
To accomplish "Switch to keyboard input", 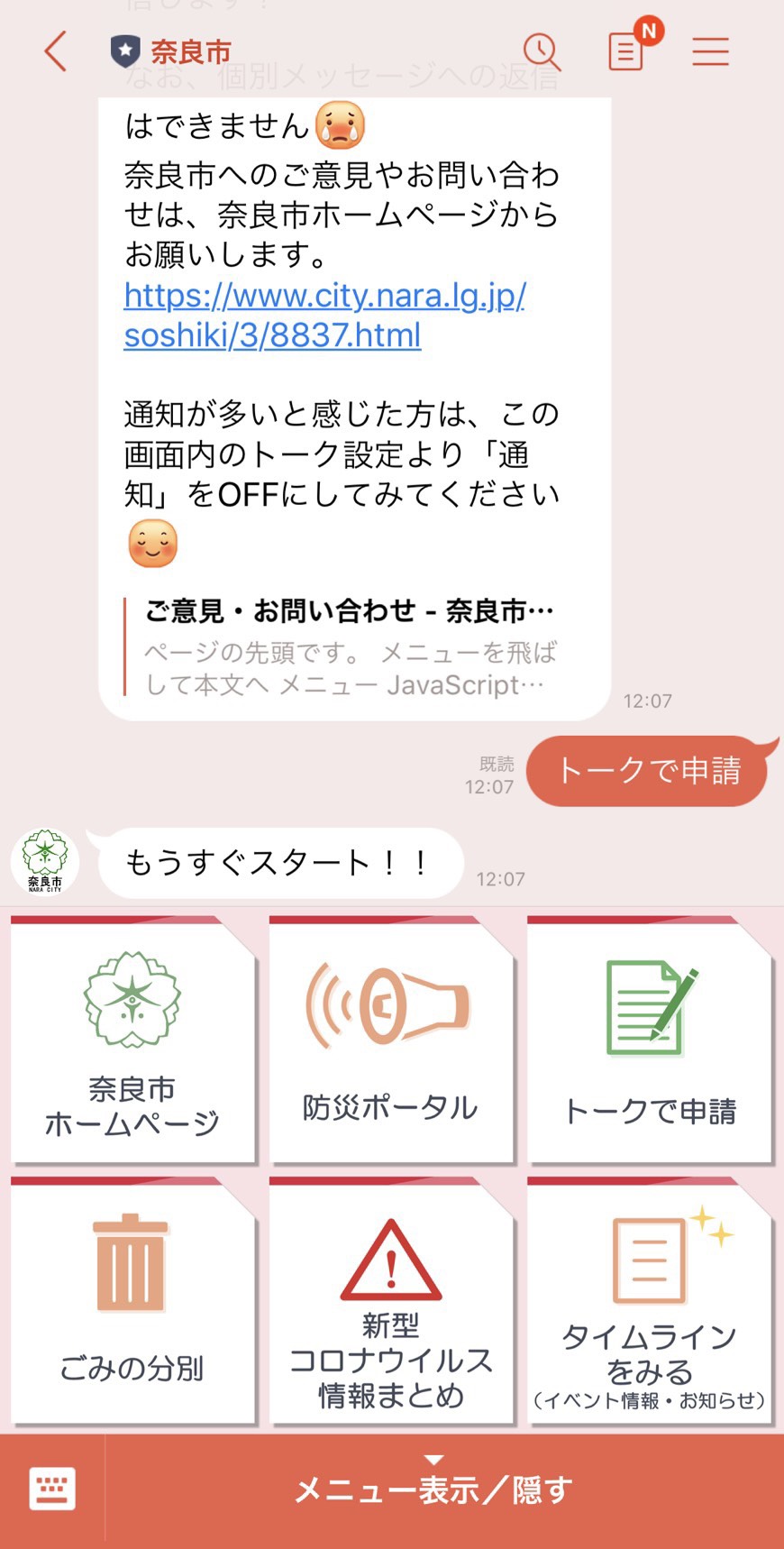I will click(52, 1489).
